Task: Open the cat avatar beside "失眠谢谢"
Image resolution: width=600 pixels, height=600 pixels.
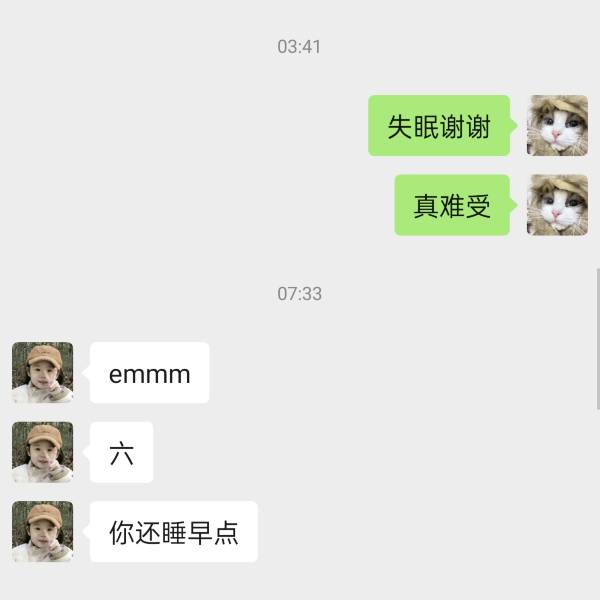Action: [x=557, y=126]
